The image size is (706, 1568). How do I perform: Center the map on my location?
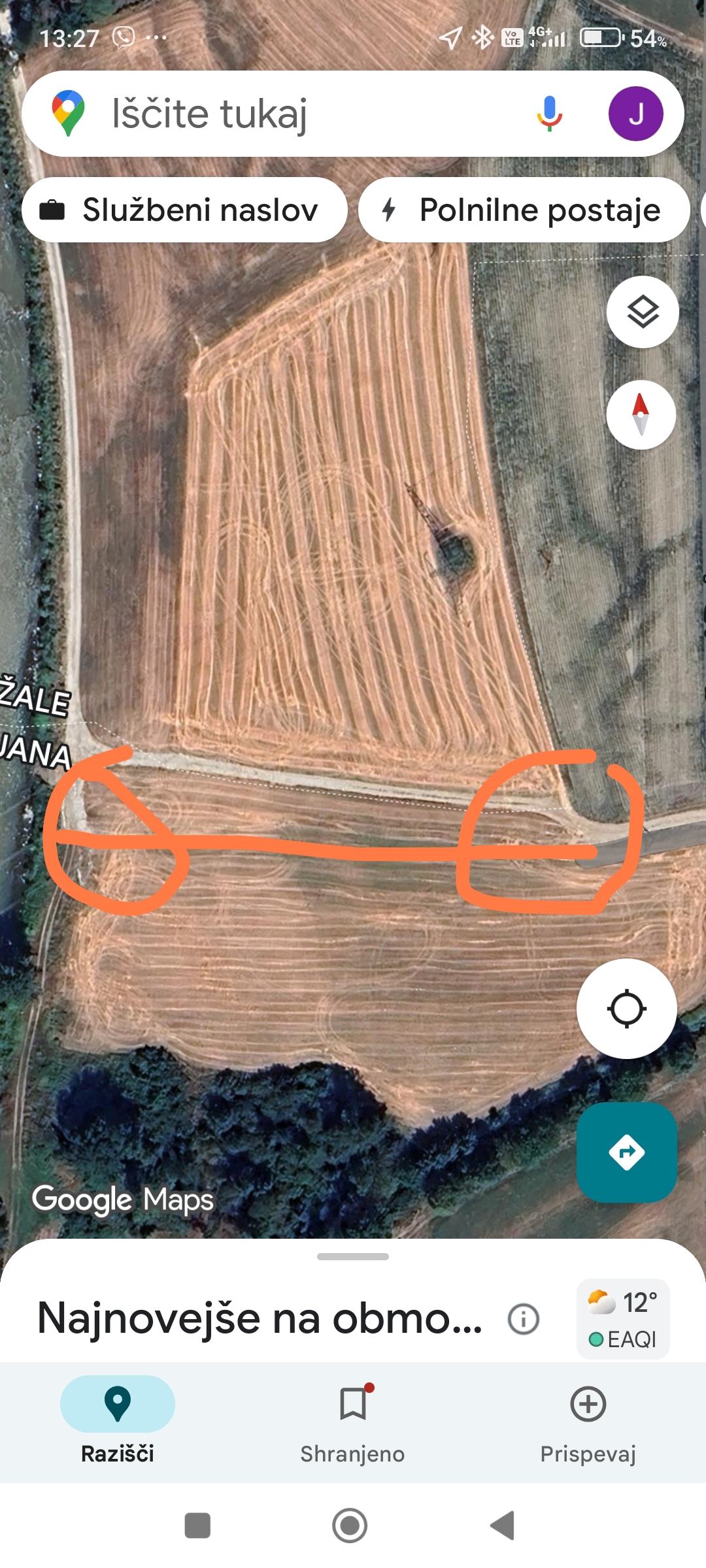click(626, 1009)
